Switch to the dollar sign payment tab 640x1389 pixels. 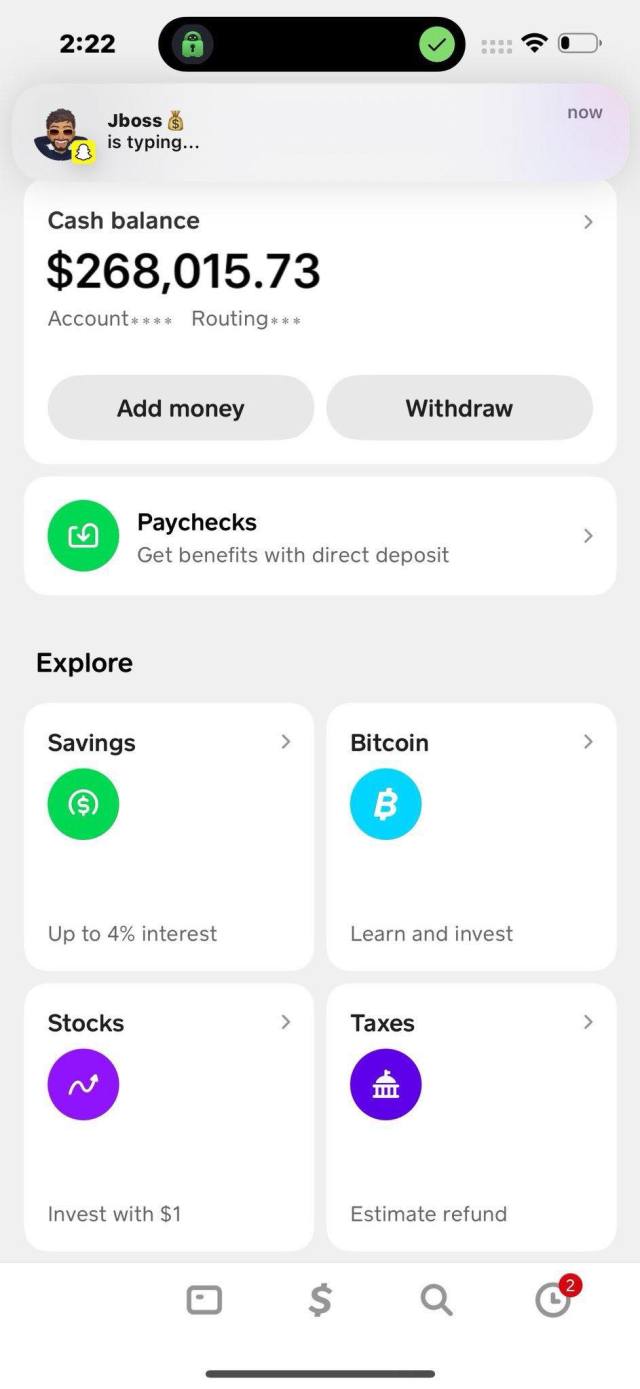[x=320, y=1300]
